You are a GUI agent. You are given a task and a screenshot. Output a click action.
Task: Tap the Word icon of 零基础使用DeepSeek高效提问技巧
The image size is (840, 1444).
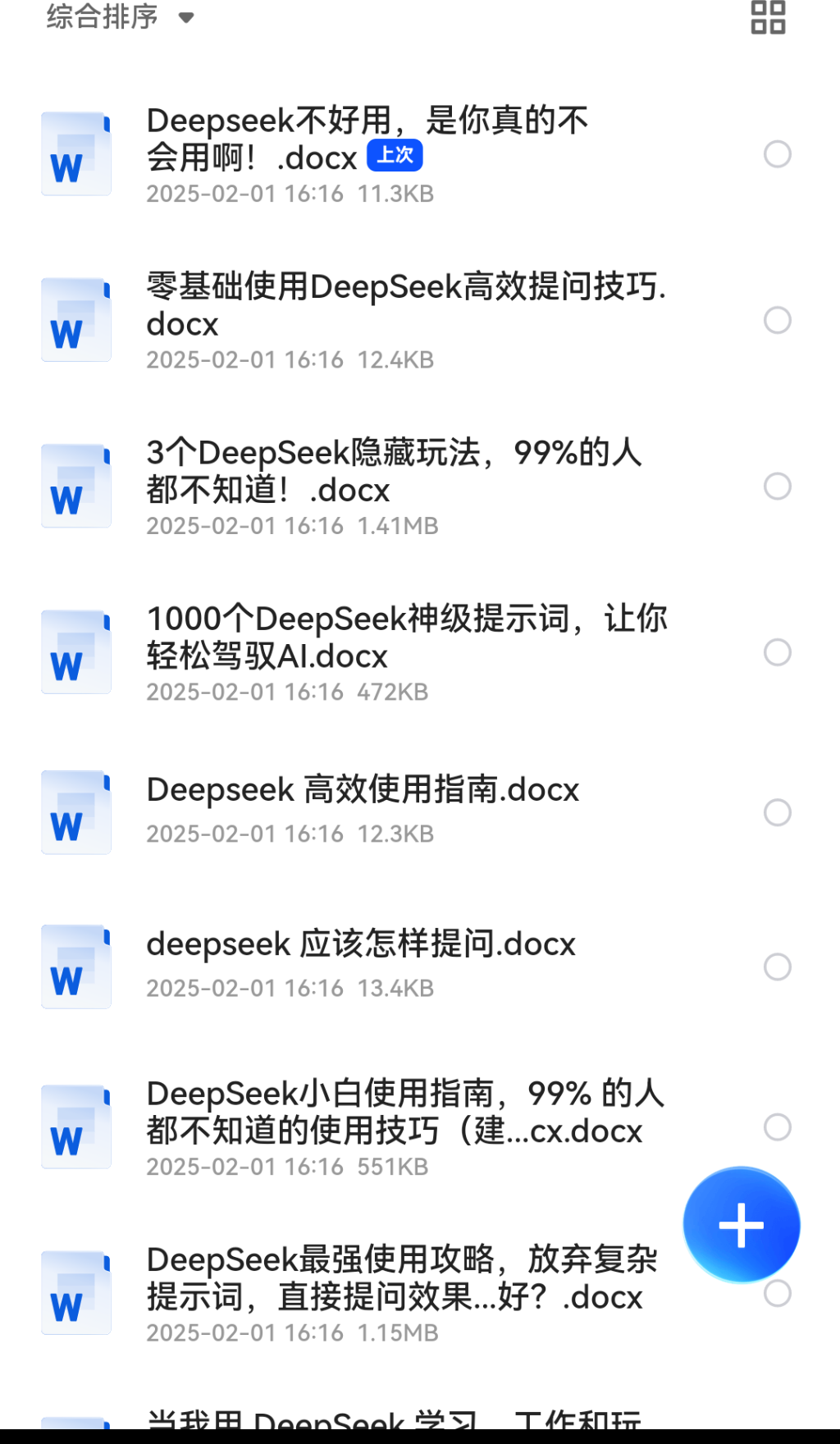point(75,320)
